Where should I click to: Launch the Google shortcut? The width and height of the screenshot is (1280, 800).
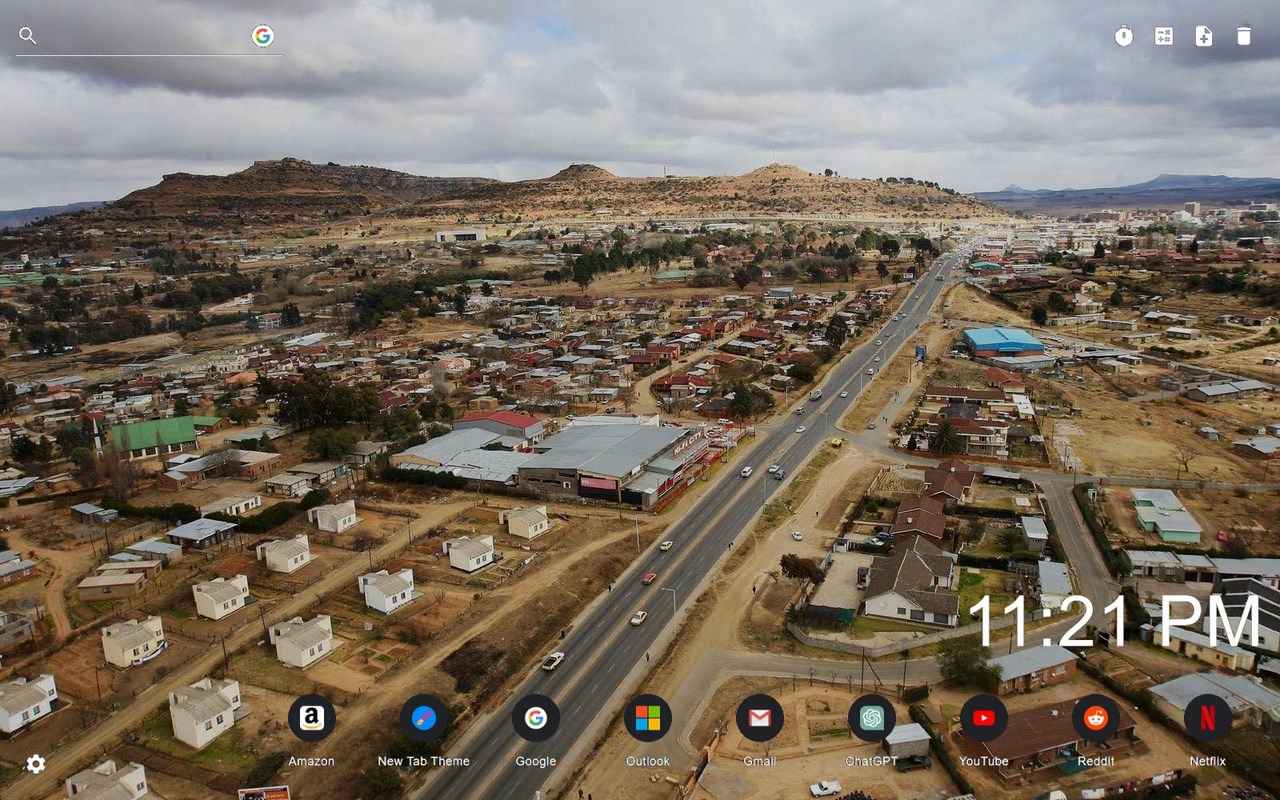(536, 718)
